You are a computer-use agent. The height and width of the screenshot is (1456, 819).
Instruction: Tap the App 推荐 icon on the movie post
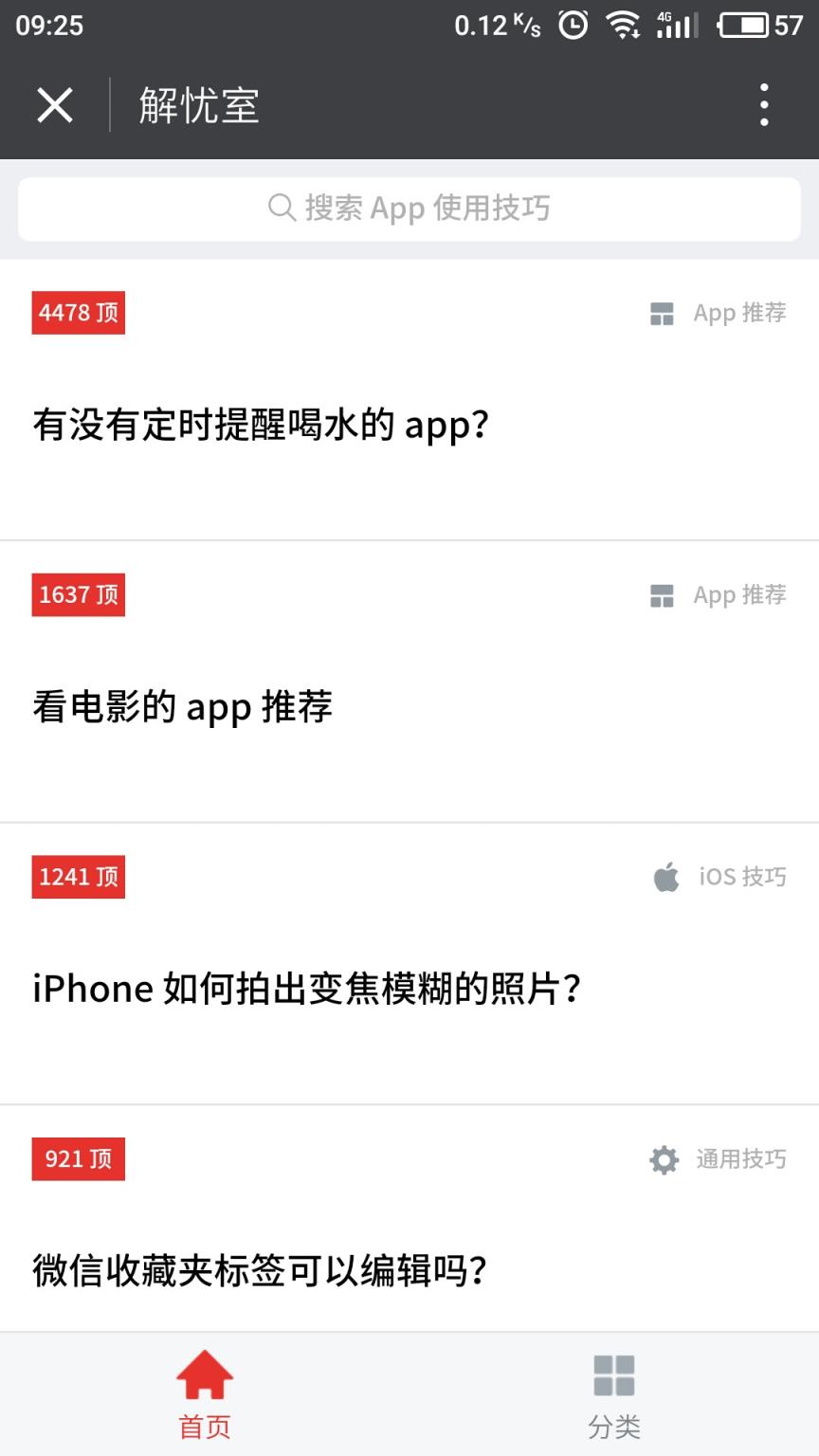coord(662,595)
